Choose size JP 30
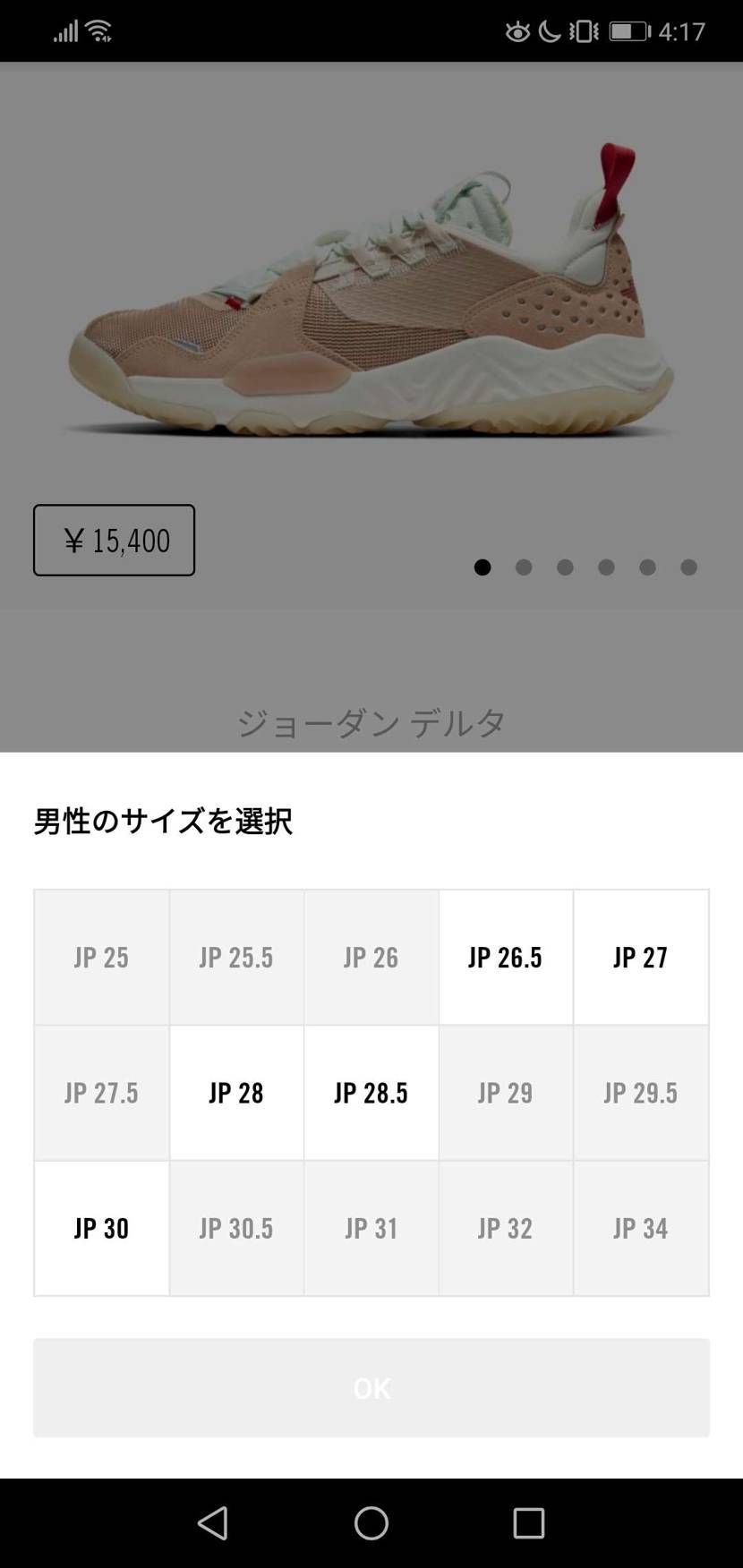Image resolution: width=743 pixels, height=1568 pixels. coord(101,1228)
